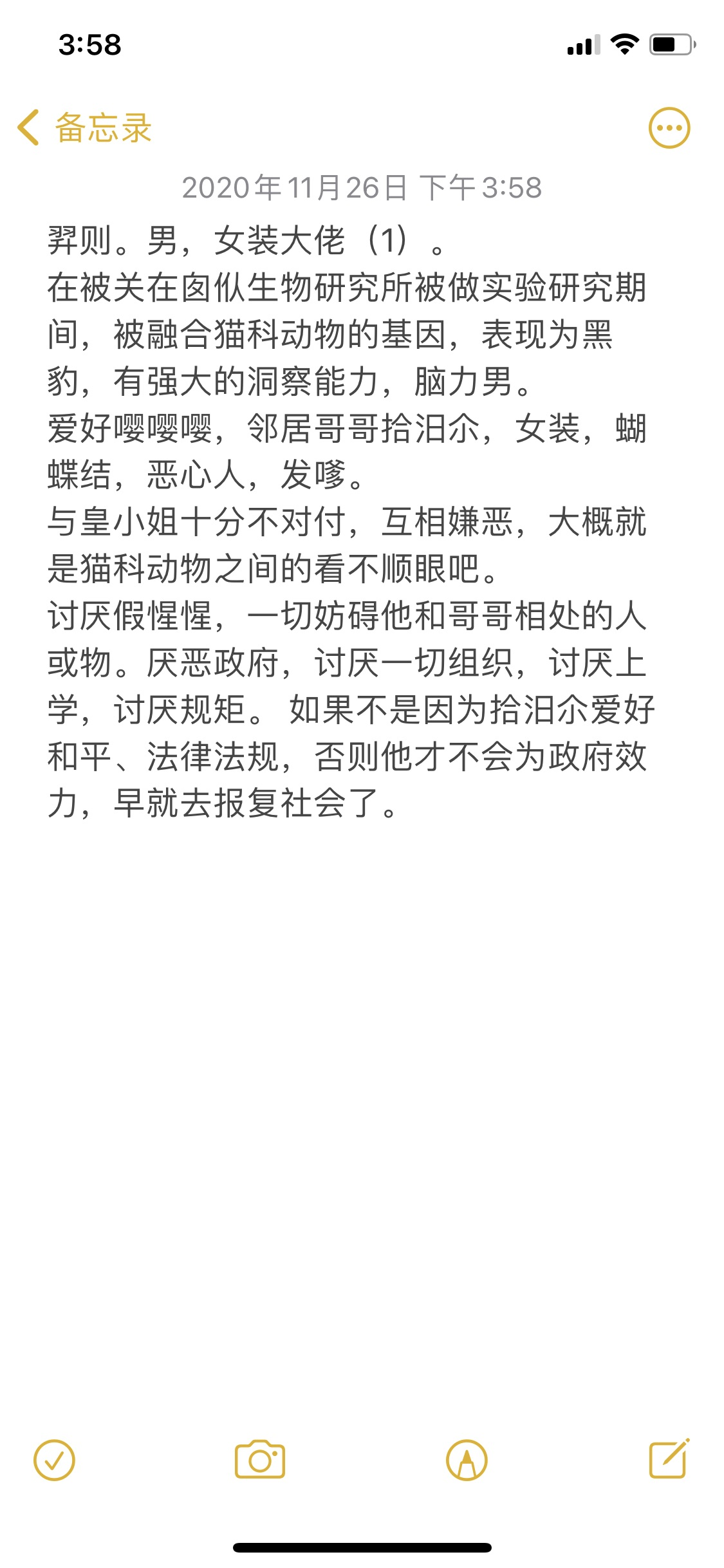The image size is (724, 1568).
Task: Tap the note text to edit
Action: point(348,521)
